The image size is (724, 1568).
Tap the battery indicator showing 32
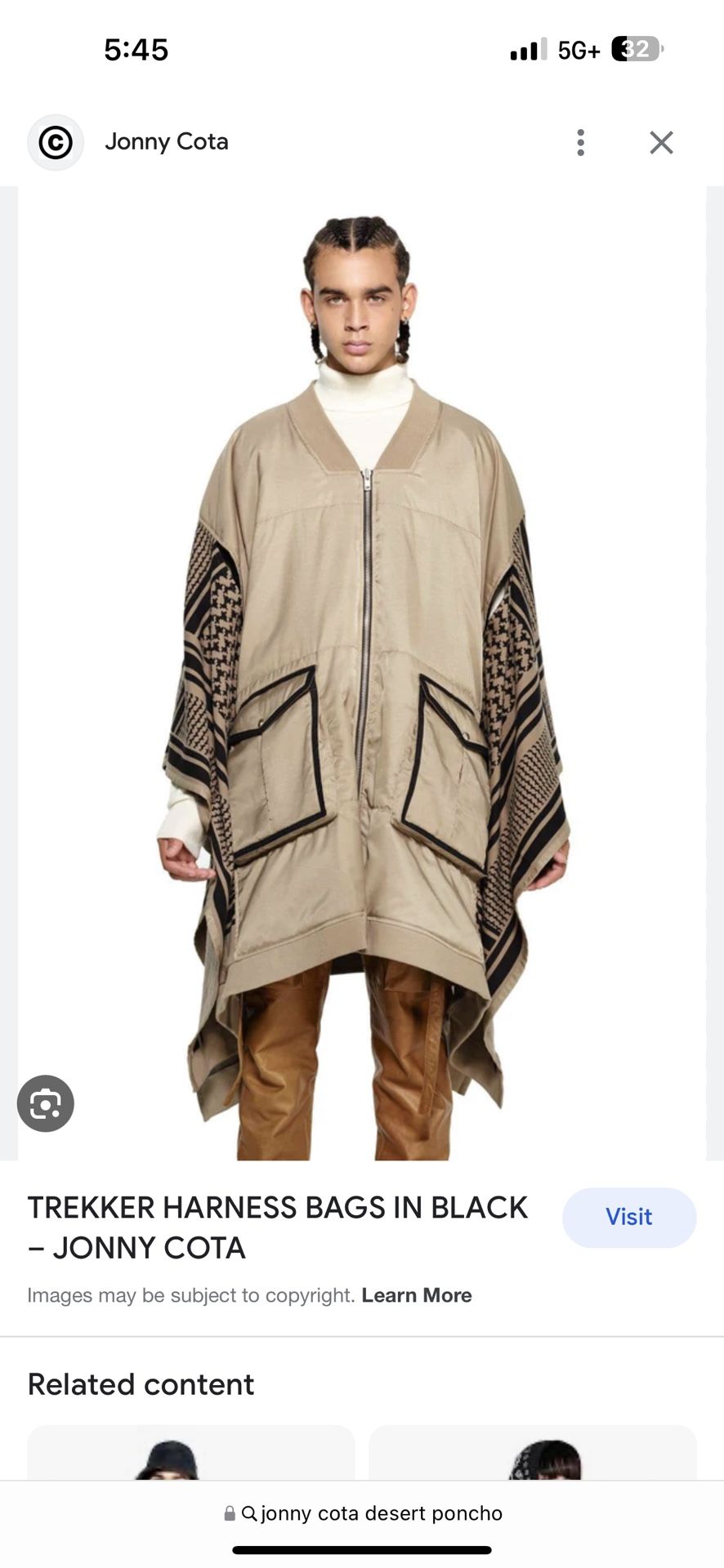[633, 50]
